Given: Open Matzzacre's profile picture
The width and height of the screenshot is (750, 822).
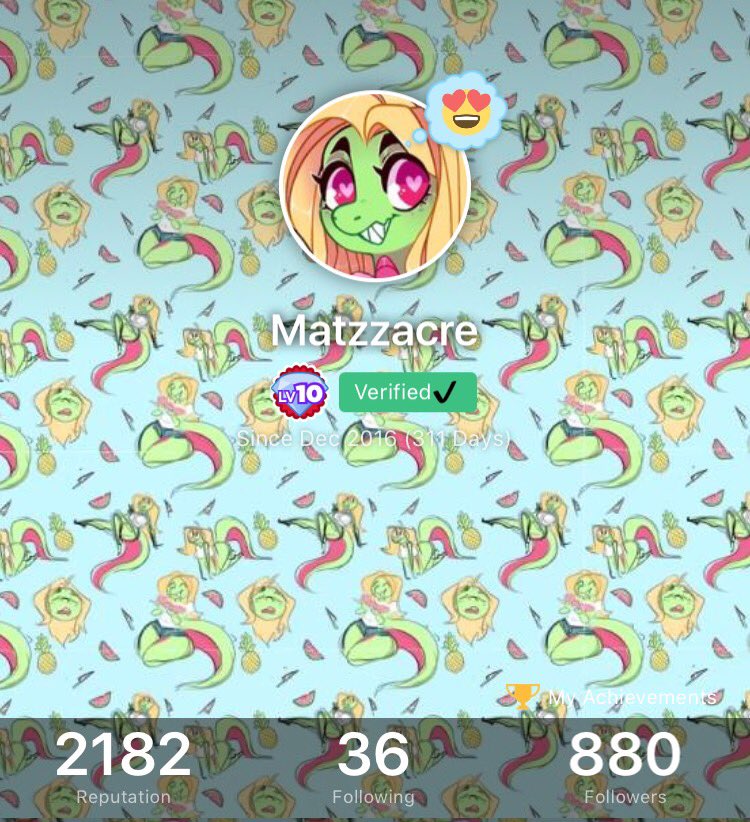Looking at the screenshot, I should pos(375,187).
